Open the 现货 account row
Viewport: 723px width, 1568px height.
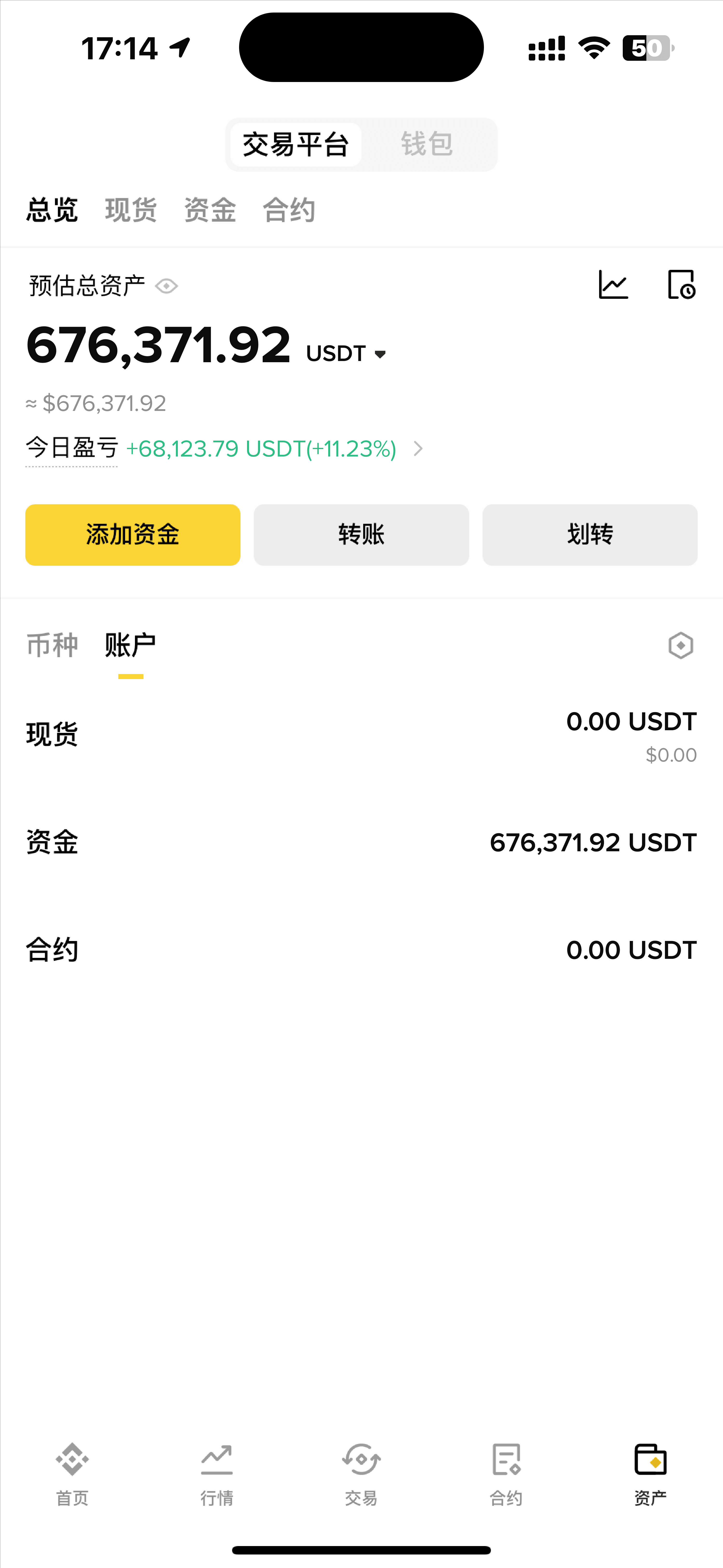(x=361, y=734)
